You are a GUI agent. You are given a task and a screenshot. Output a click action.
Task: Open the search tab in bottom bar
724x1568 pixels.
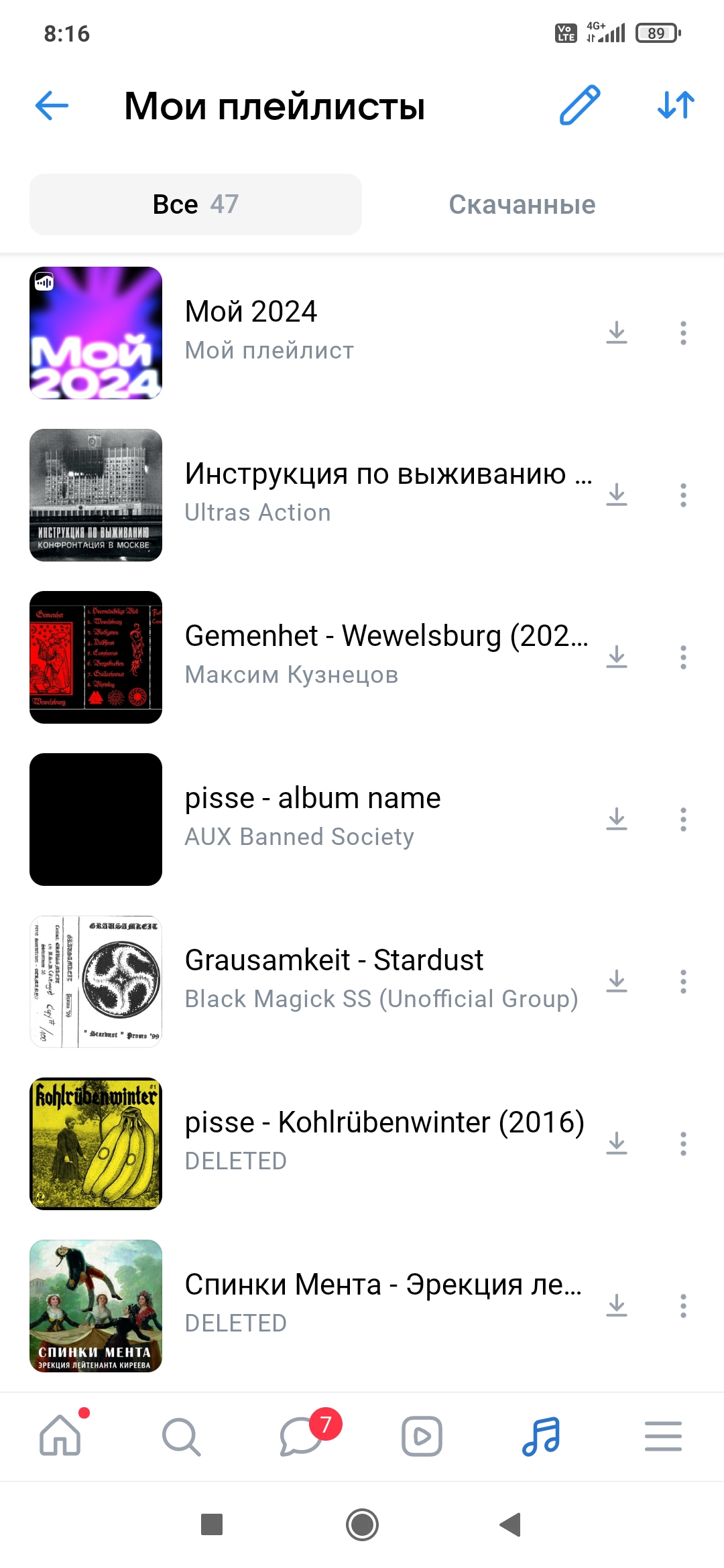click(181, 1437)
